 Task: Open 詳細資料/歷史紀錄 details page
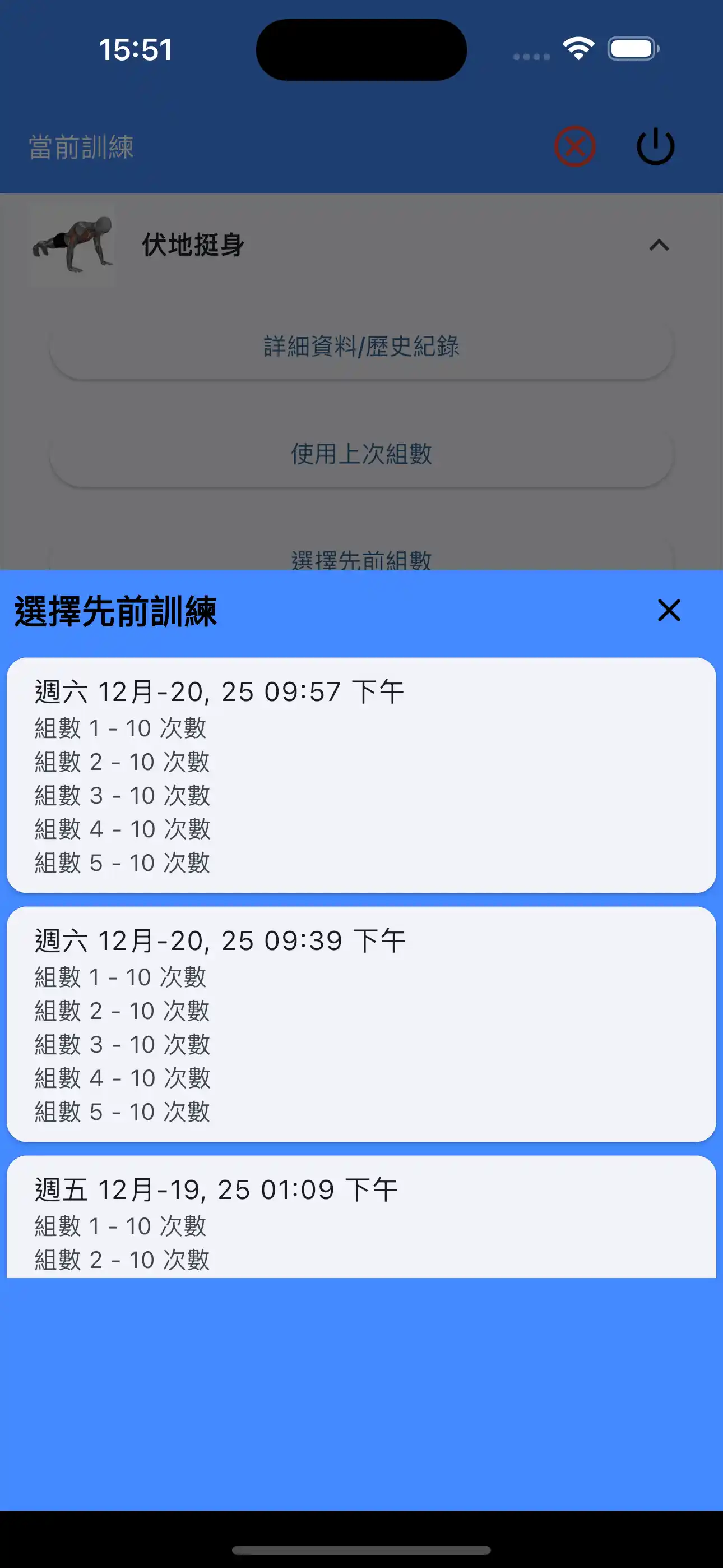[361, 346]
